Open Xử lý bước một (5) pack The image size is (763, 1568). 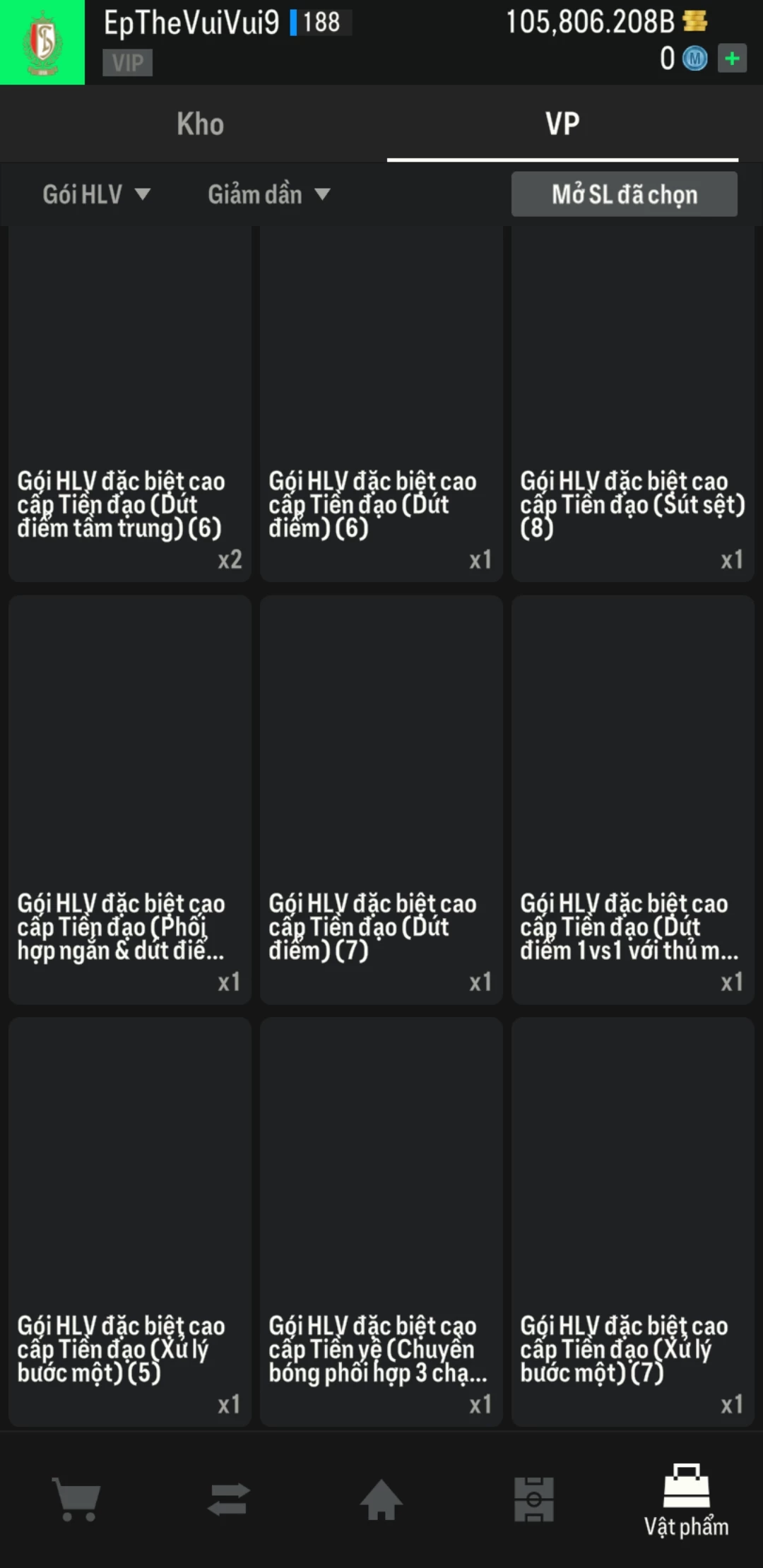click(x=130, y=1222)
